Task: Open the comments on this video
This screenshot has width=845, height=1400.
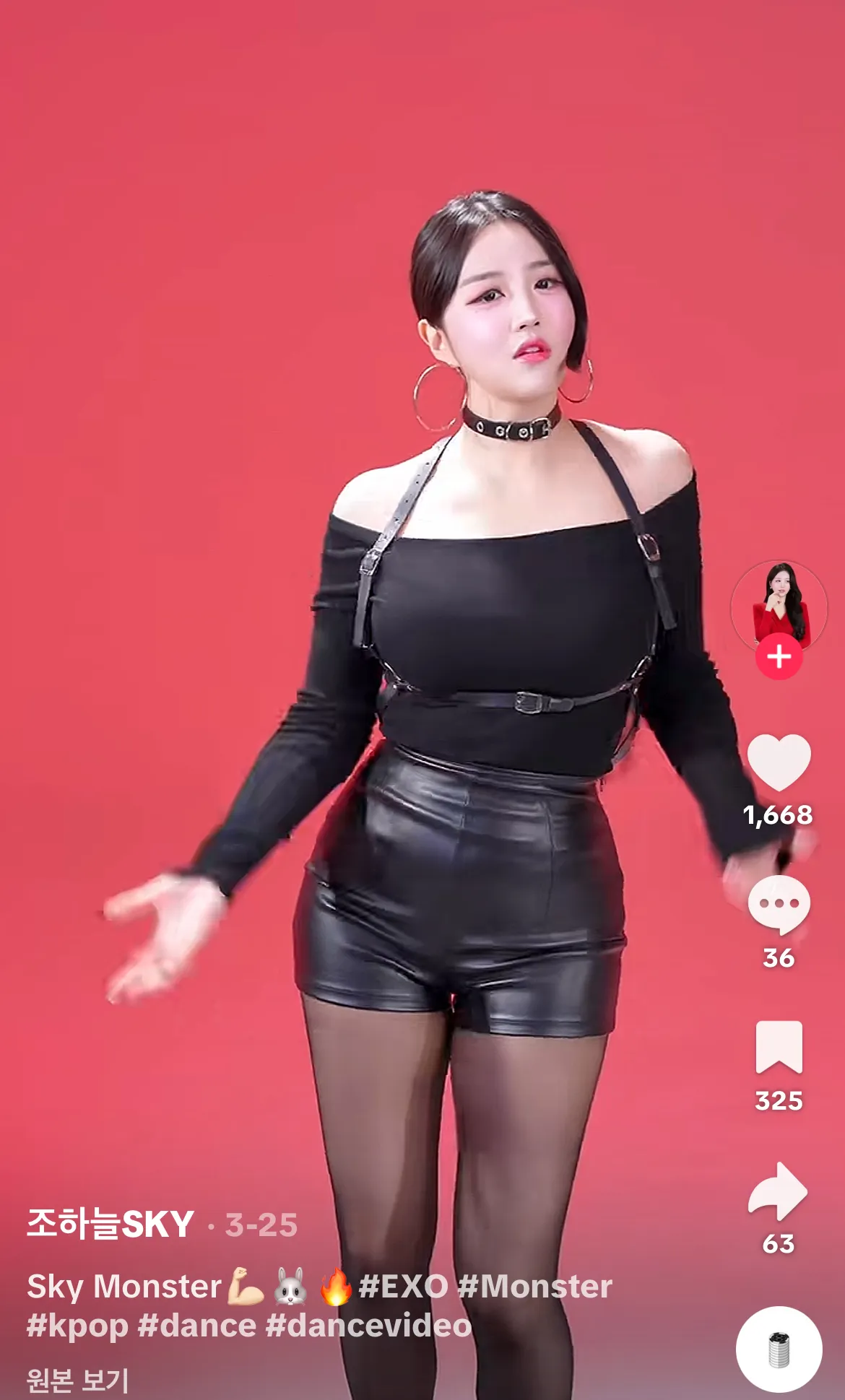Action: tap(779, 905)
